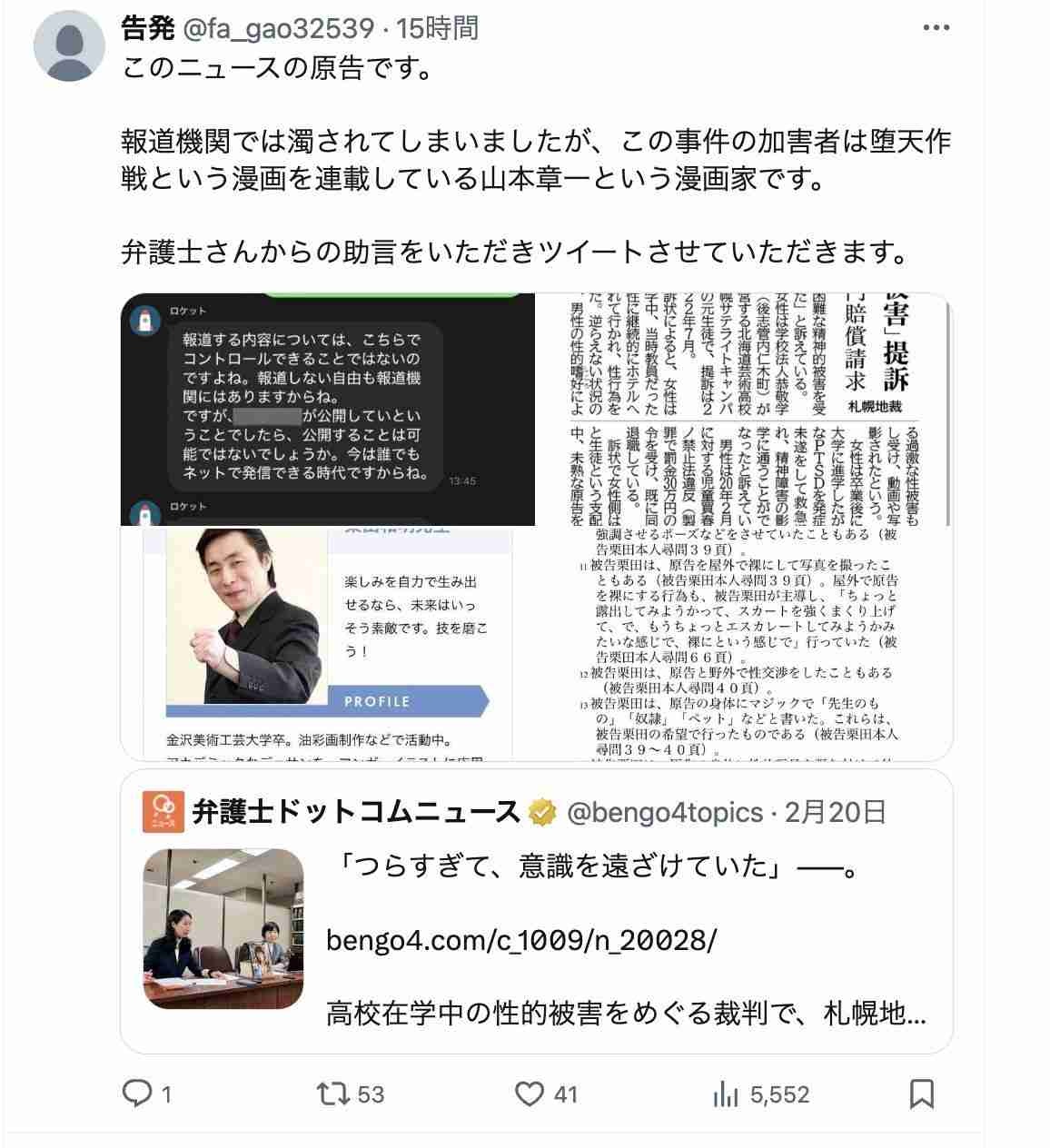Open the 告発 profile avatar
Image resolution: width=1050 pixels, height=1148 pixels.
point(70,46)
